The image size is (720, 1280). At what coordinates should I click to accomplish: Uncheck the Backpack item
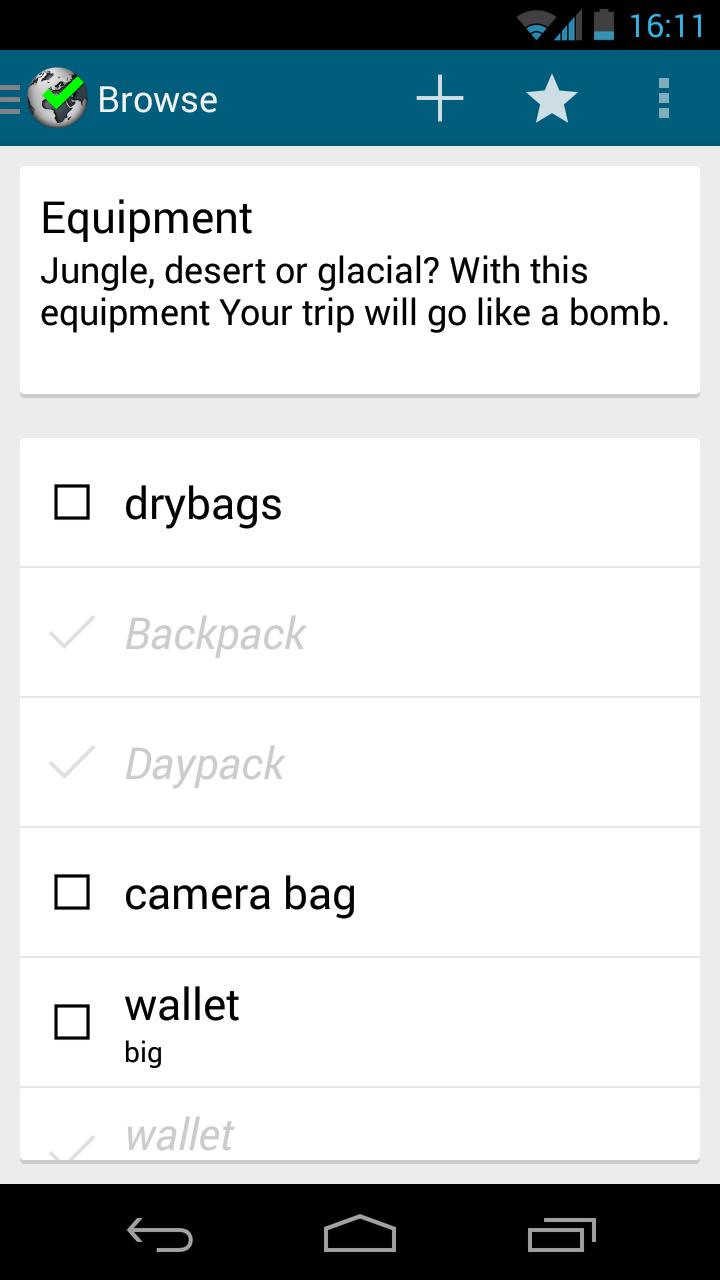[x=72, y=633]
